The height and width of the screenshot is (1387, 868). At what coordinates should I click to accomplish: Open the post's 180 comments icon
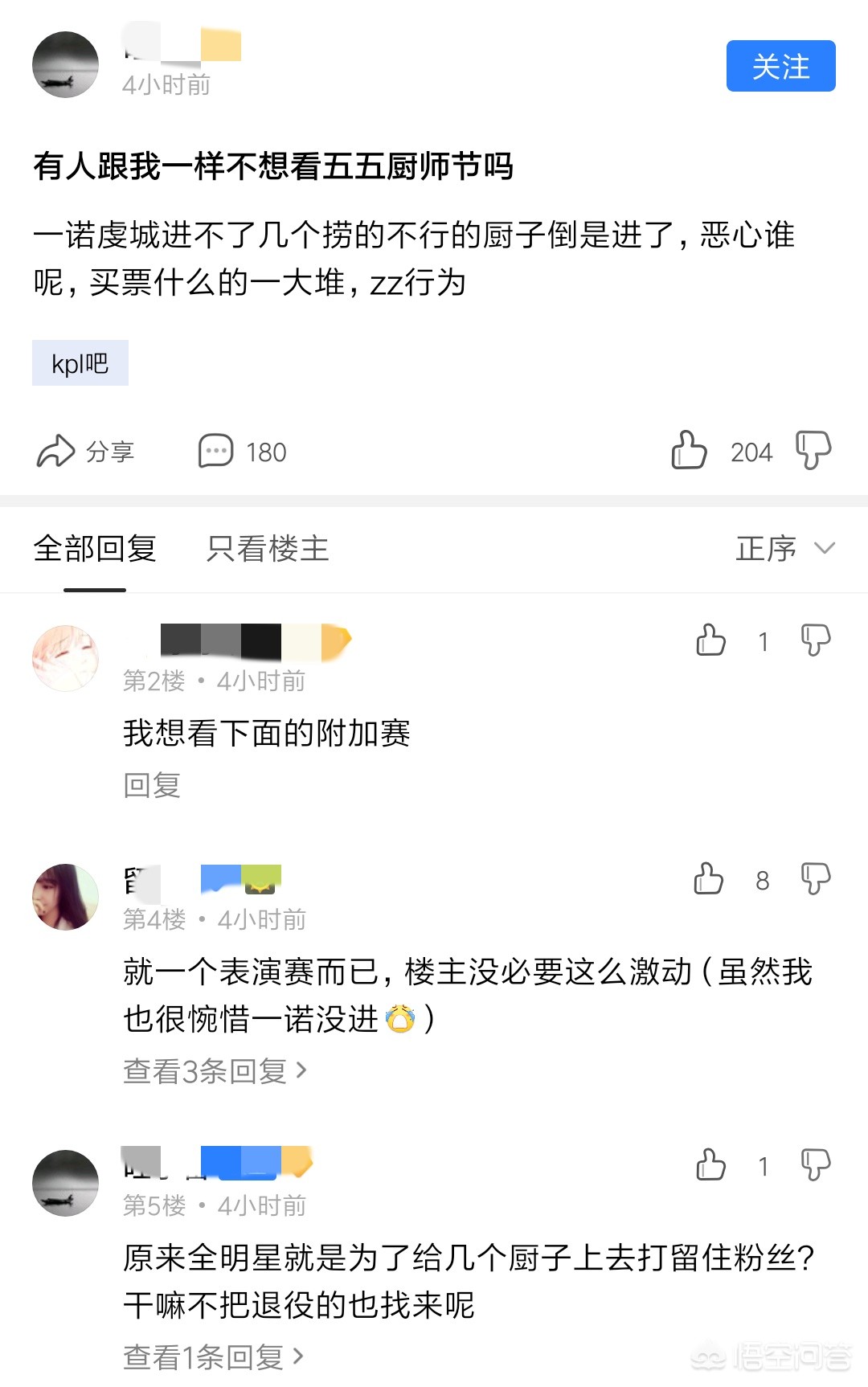click(241, 452)
